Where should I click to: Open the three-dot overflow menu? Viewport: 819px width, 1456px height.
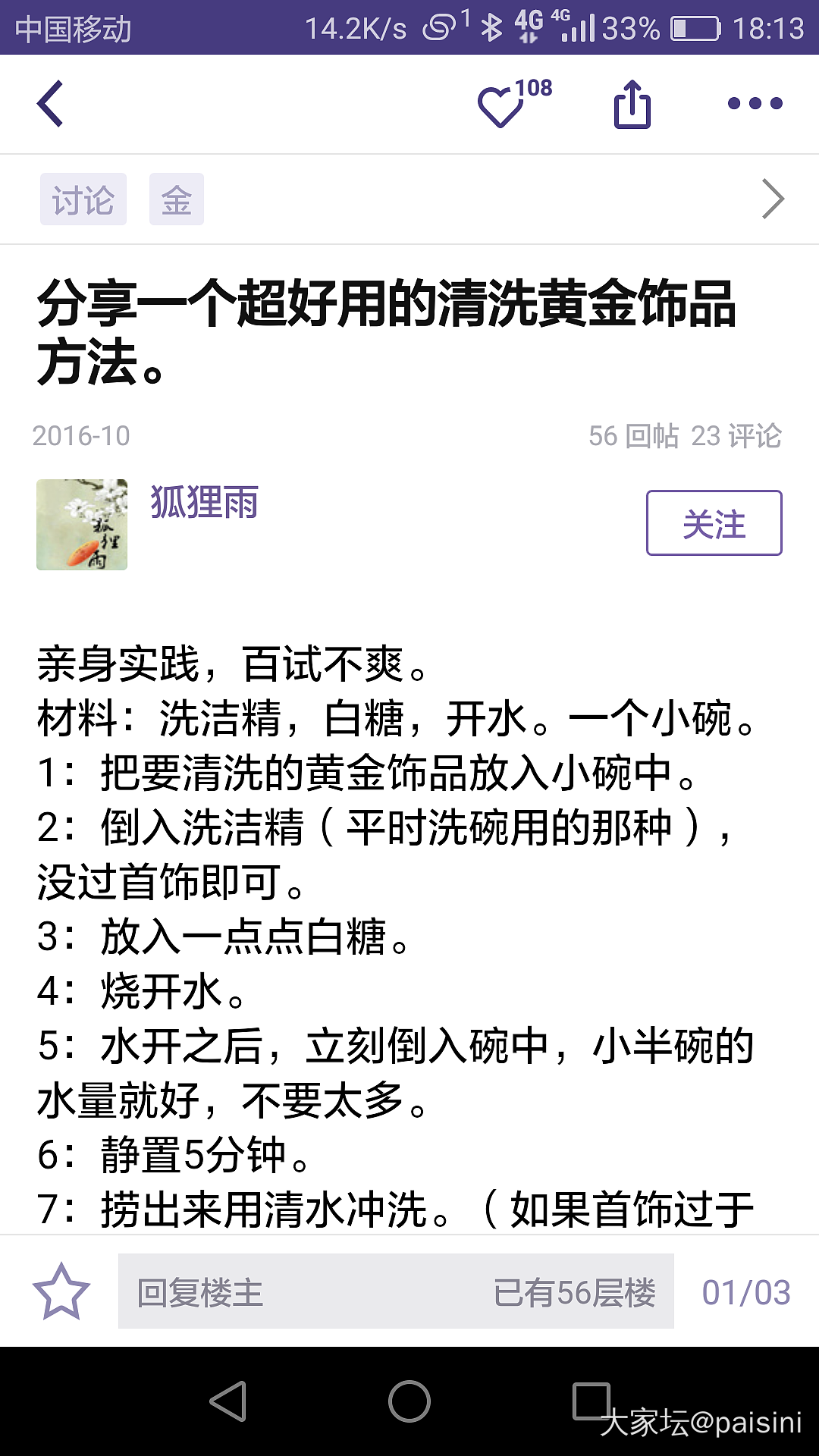point(755,104)
